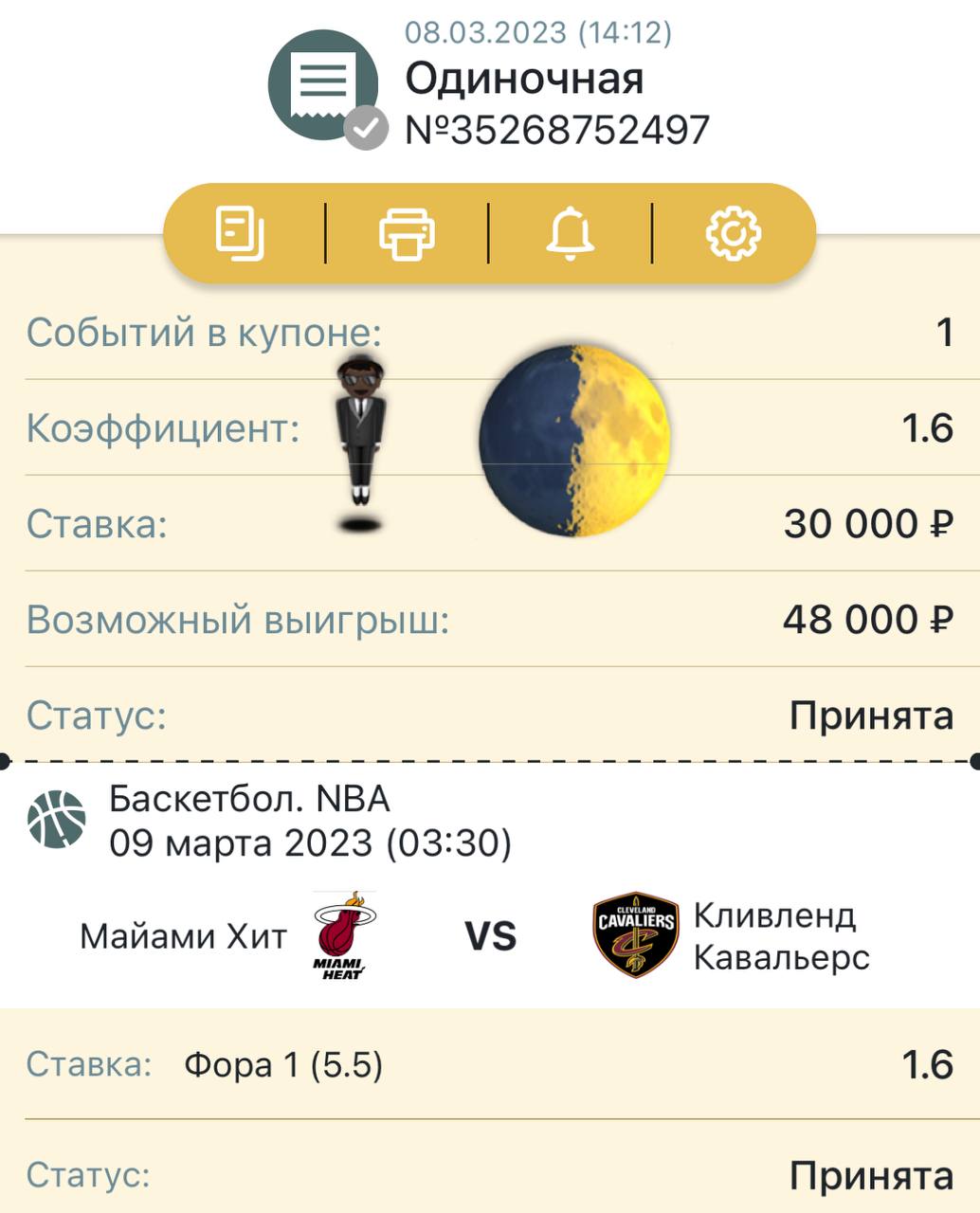Open the coupon settings gear
The width and height of the screenshot is (980, 1213).
tap(734, 232)
